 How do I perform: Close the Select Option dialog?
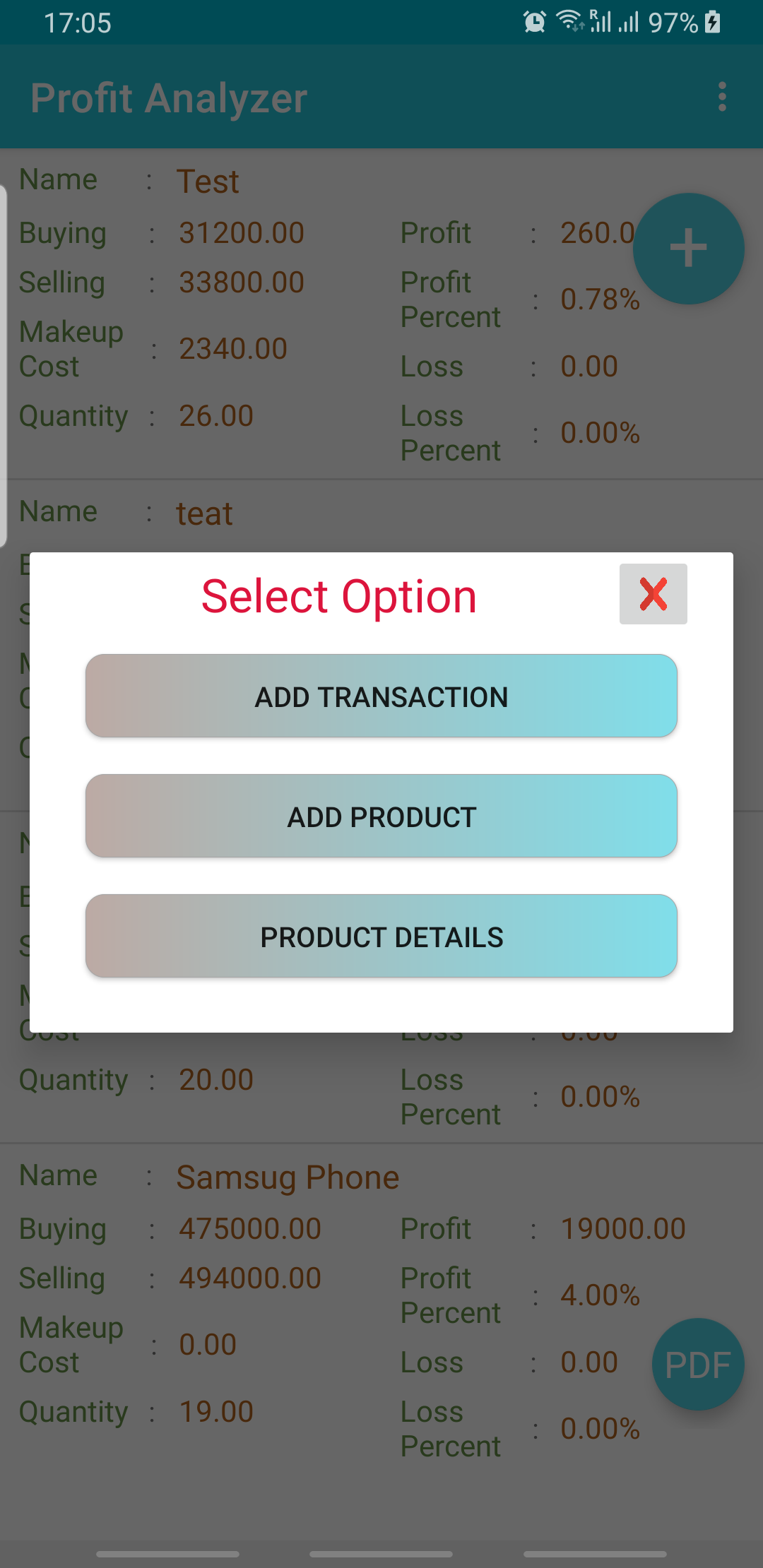(x=653, y=594)
